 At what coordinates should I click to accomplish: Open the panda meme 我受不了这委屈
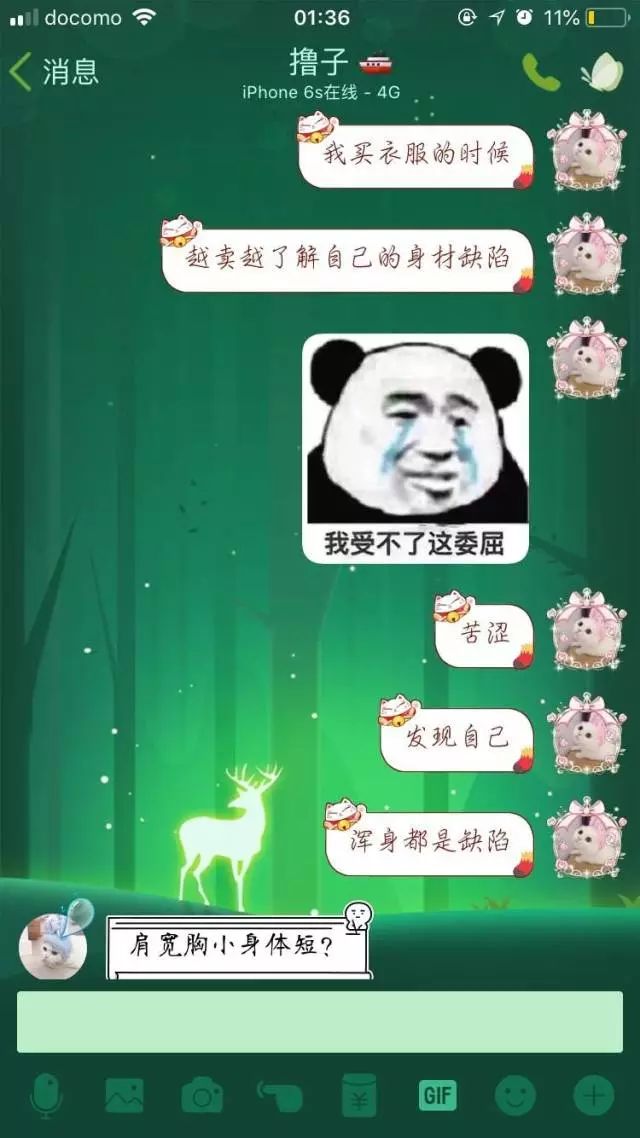(x=415, y=448)
